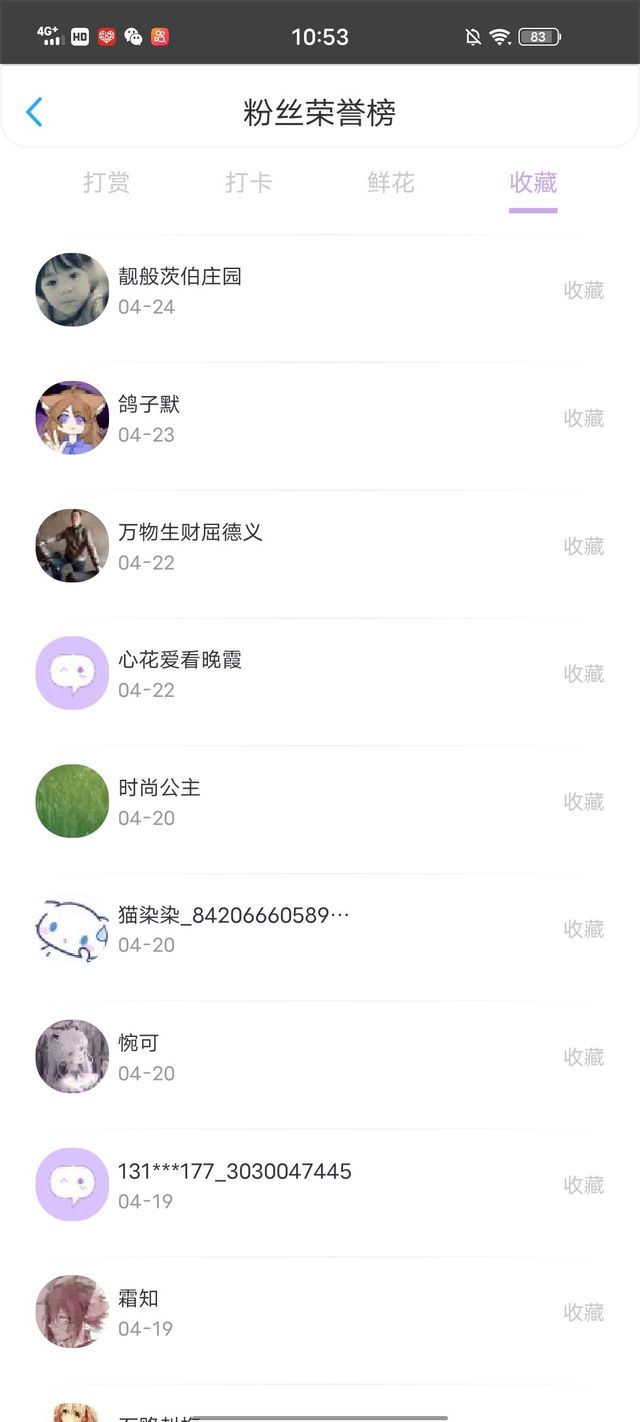The height and width of the screenshot is (1422, 640).
Task: Open the 鸽子默 fan entry
Action: (320, 418)
